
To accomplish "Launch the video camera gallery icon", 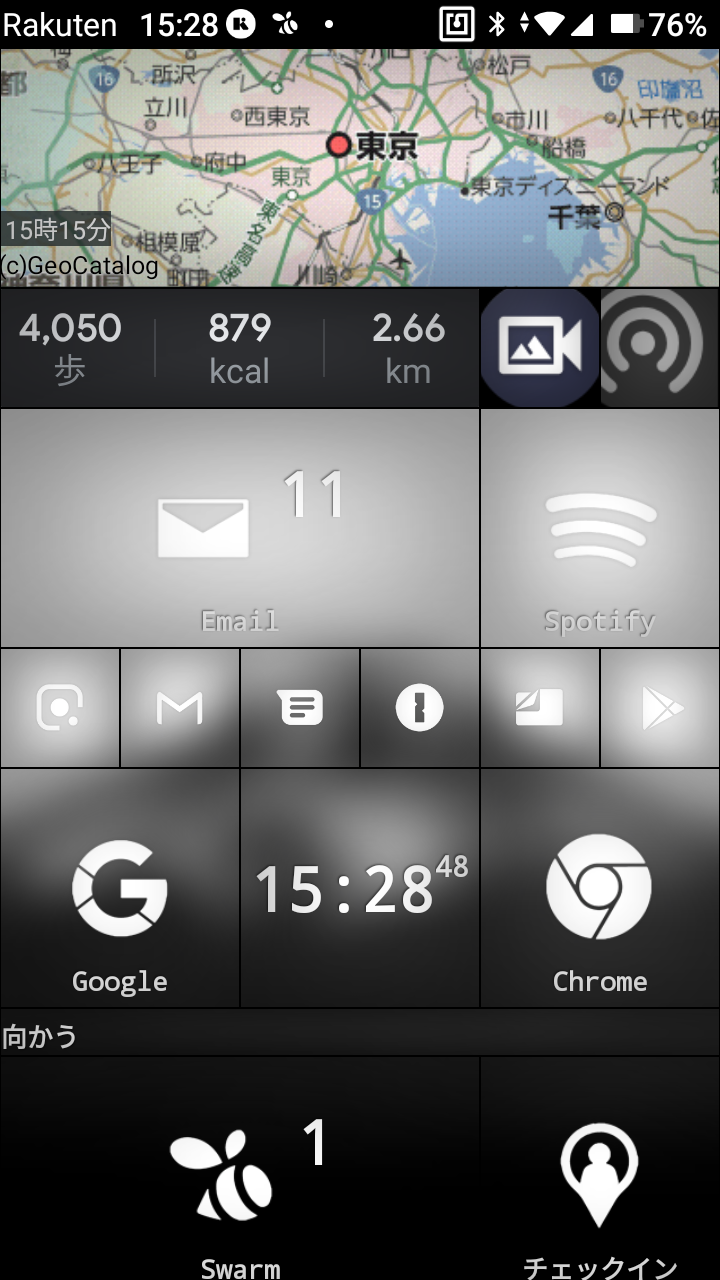I will pos(540,348).
